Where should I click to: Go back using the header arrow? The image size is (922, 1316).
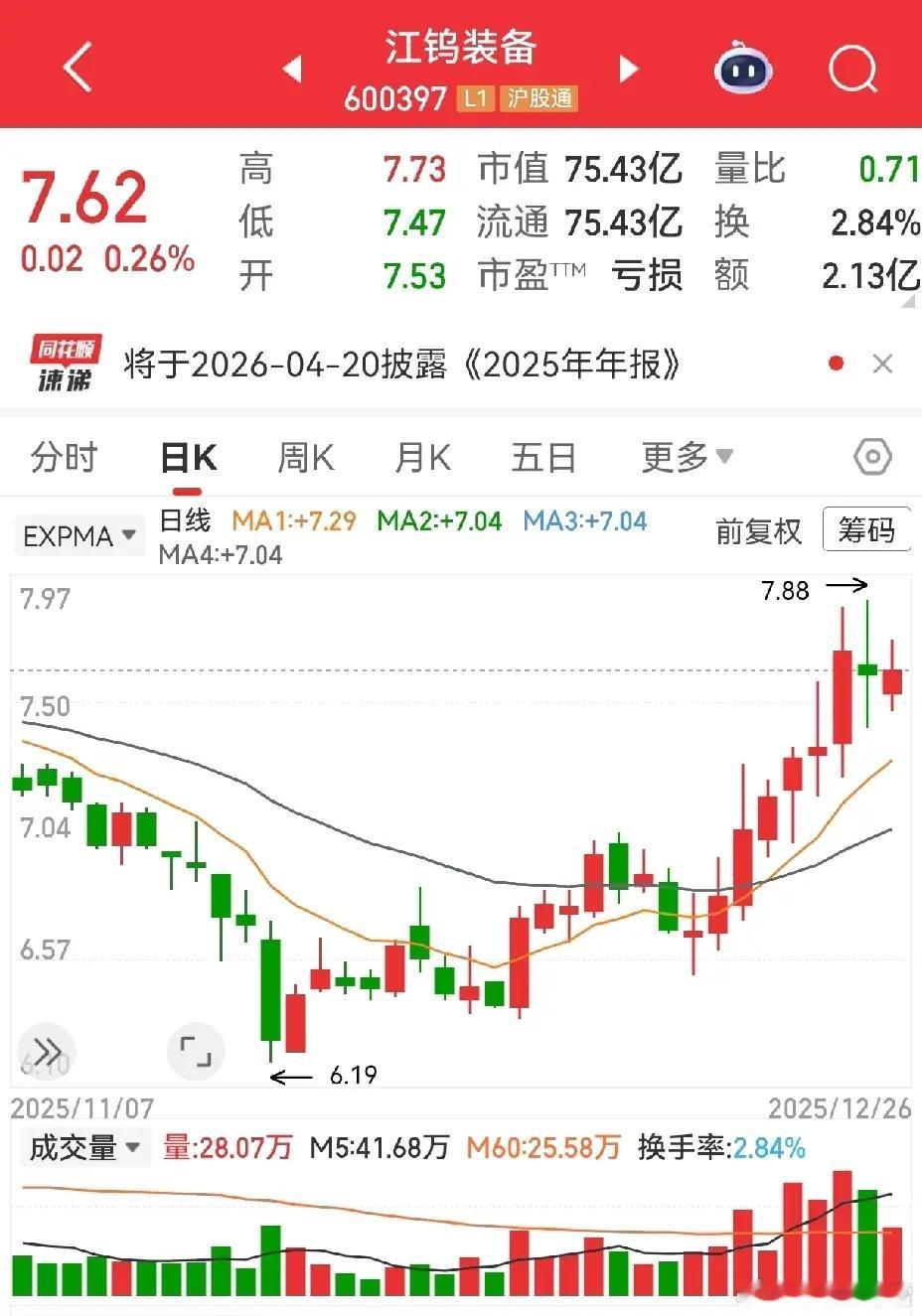(77, 68)
